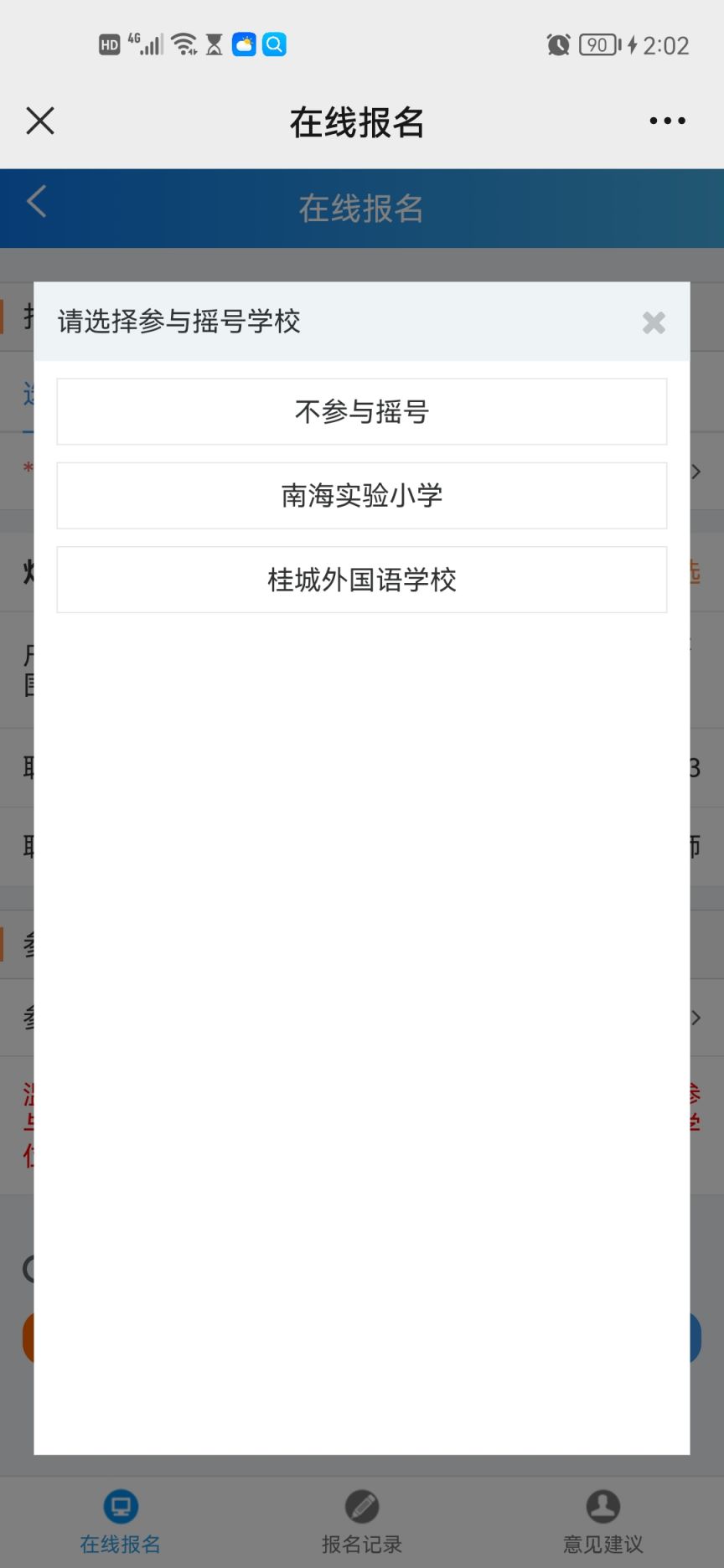This screenshot has height=1568, width=724.
Task: Open the three-dot more menu
Action: coord(667,121)
